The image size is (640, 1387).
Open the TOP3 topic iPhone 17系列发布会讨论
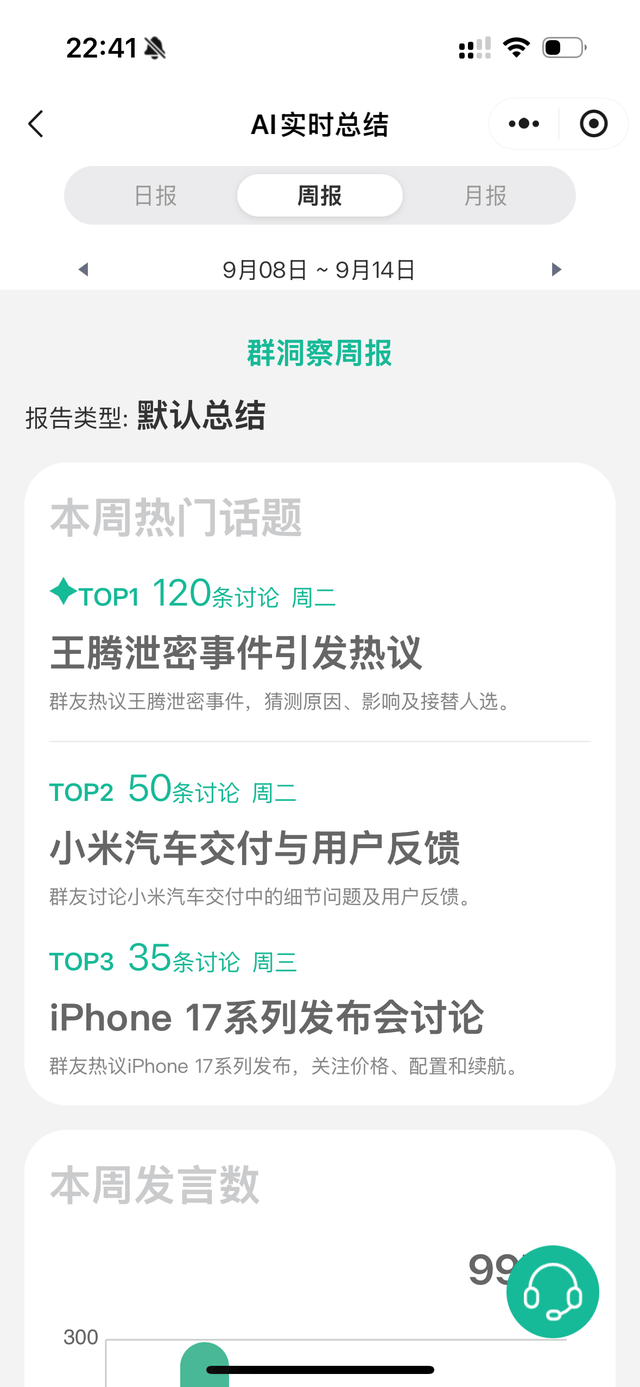point(267,1018)
